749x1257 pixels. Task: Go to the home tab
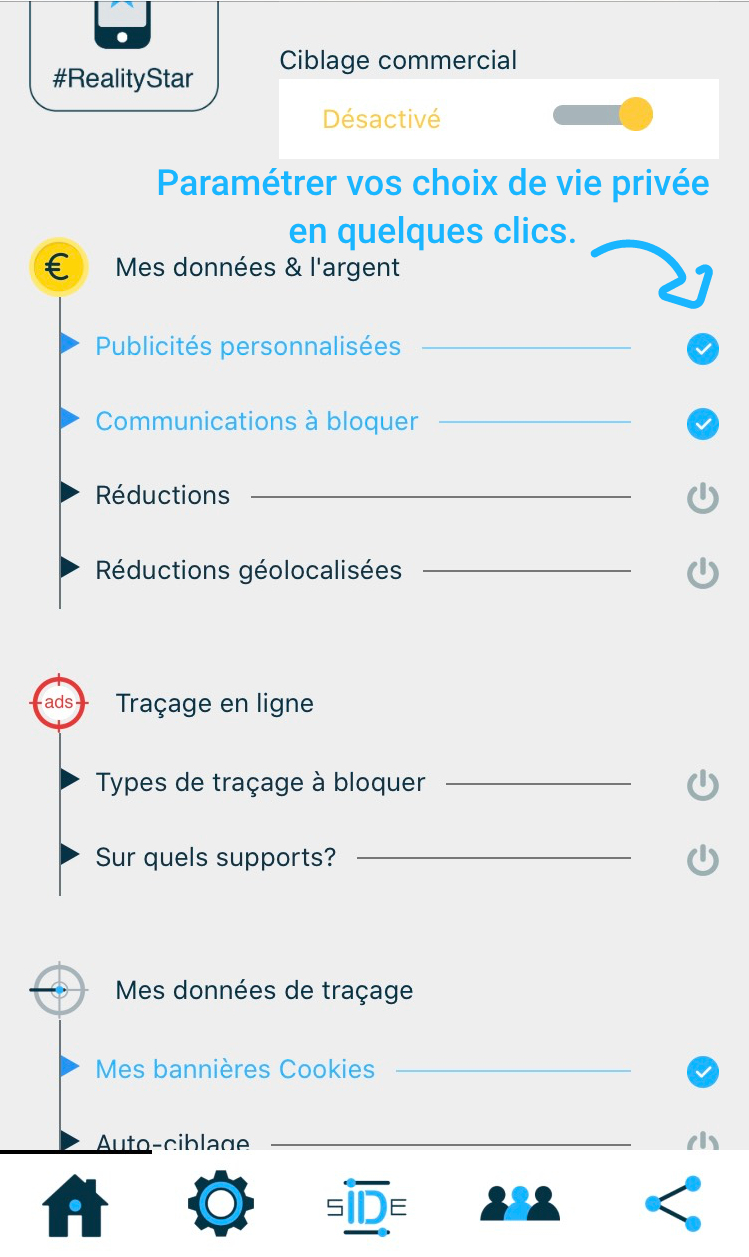click(x=75, y=1207)
